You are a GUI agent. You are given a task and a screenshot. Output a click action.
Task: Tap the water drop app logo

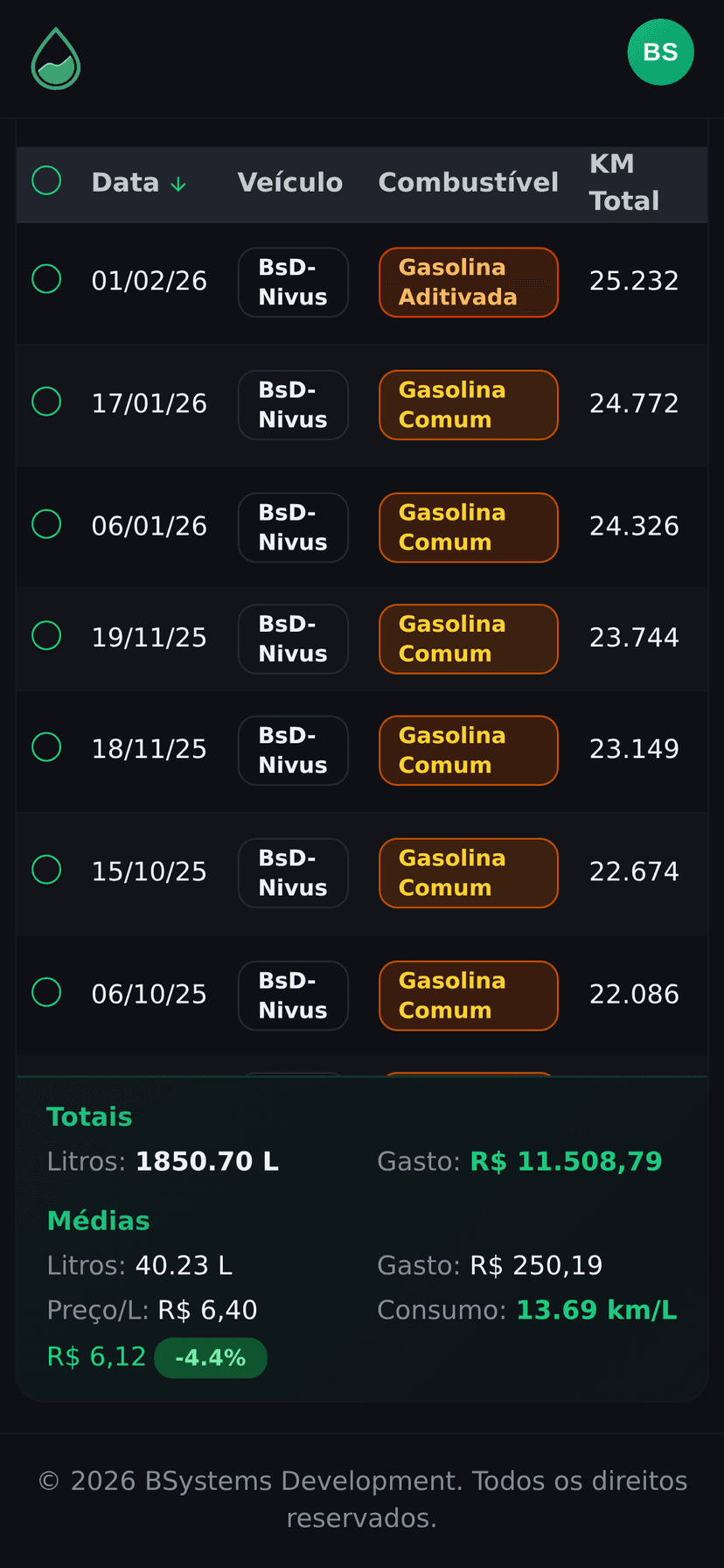56,59
